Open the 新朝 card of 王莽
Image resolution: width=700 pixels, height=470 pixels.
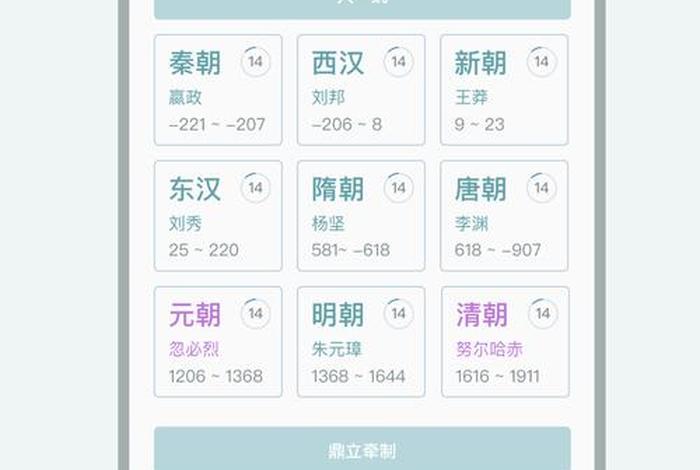pos(503,90)
